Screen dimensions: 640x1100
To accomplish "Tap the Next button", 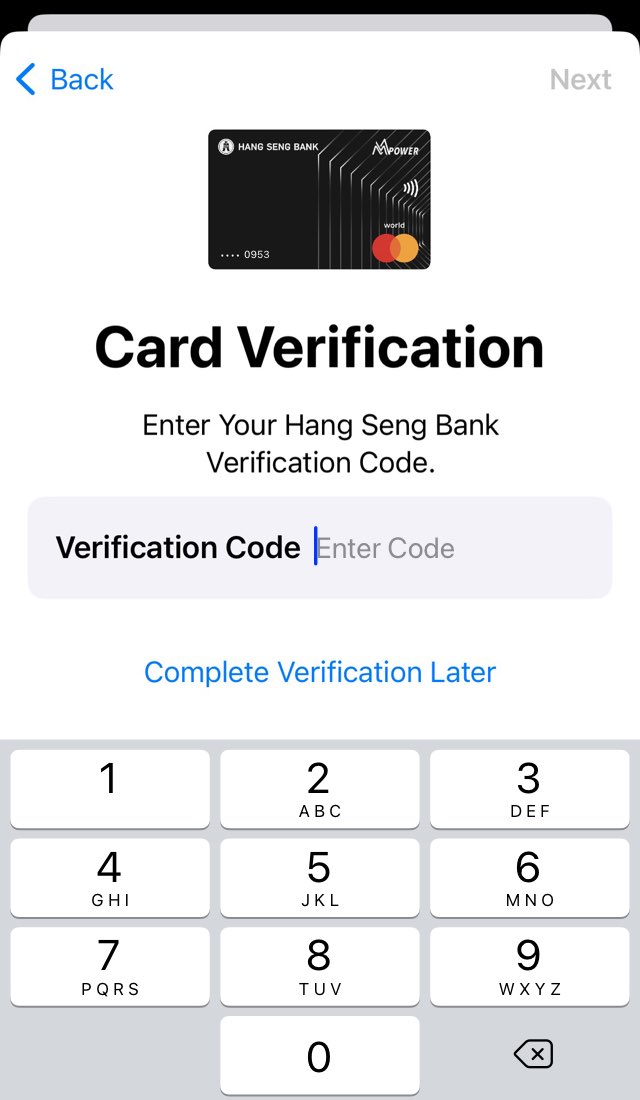I will (580, 80).
